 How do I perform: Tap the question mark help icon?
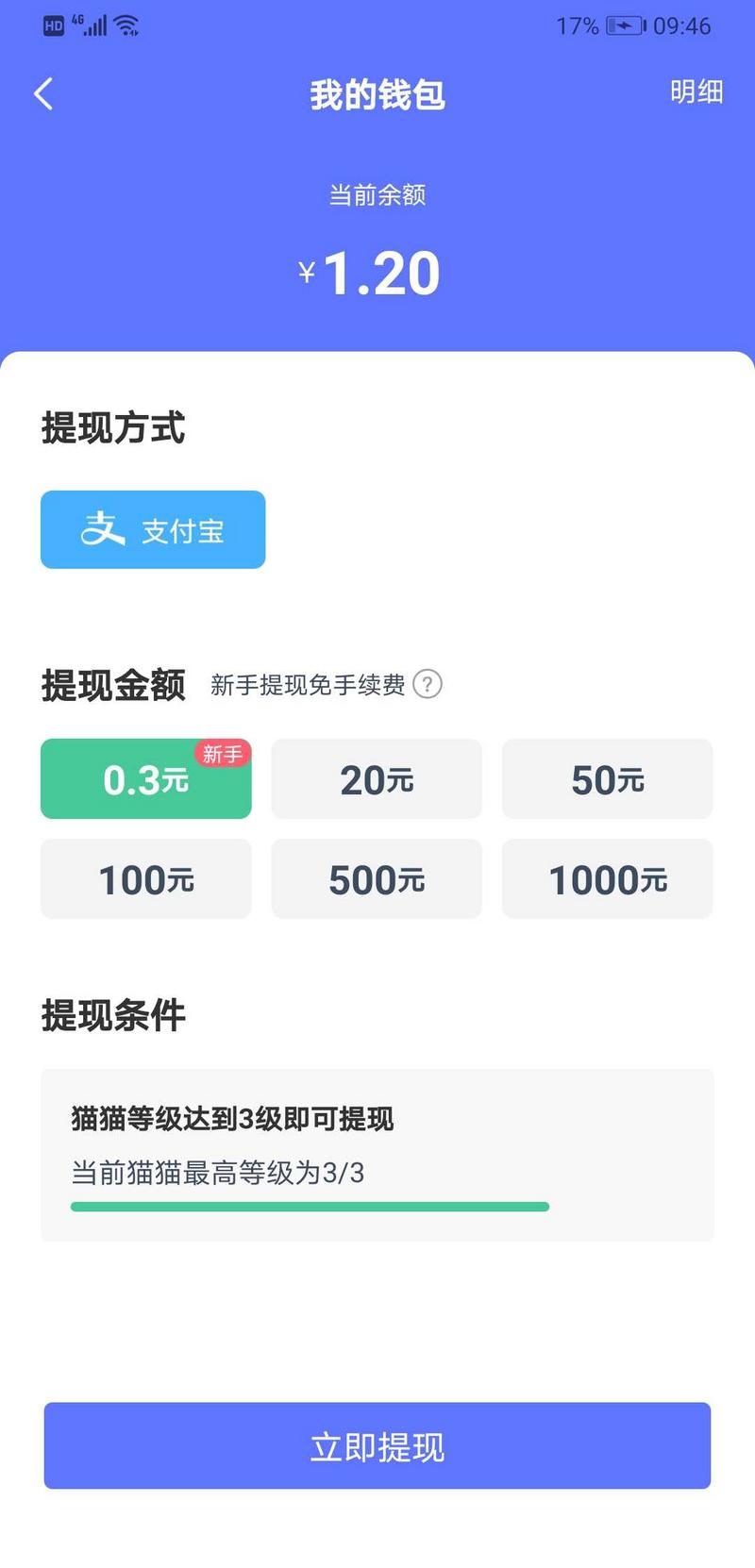(428, 684)
